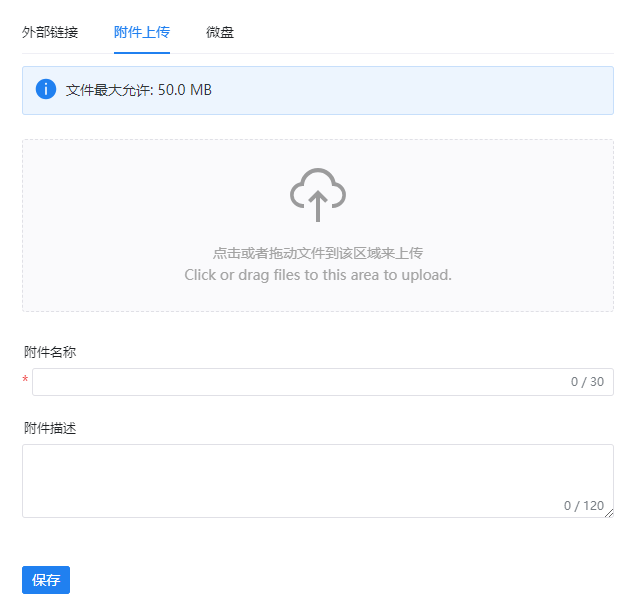Image resolution: width=631 pixels, height=612 pixels.
Task: Focus the 附件名称 input field
Action: (x=300, y=382)
